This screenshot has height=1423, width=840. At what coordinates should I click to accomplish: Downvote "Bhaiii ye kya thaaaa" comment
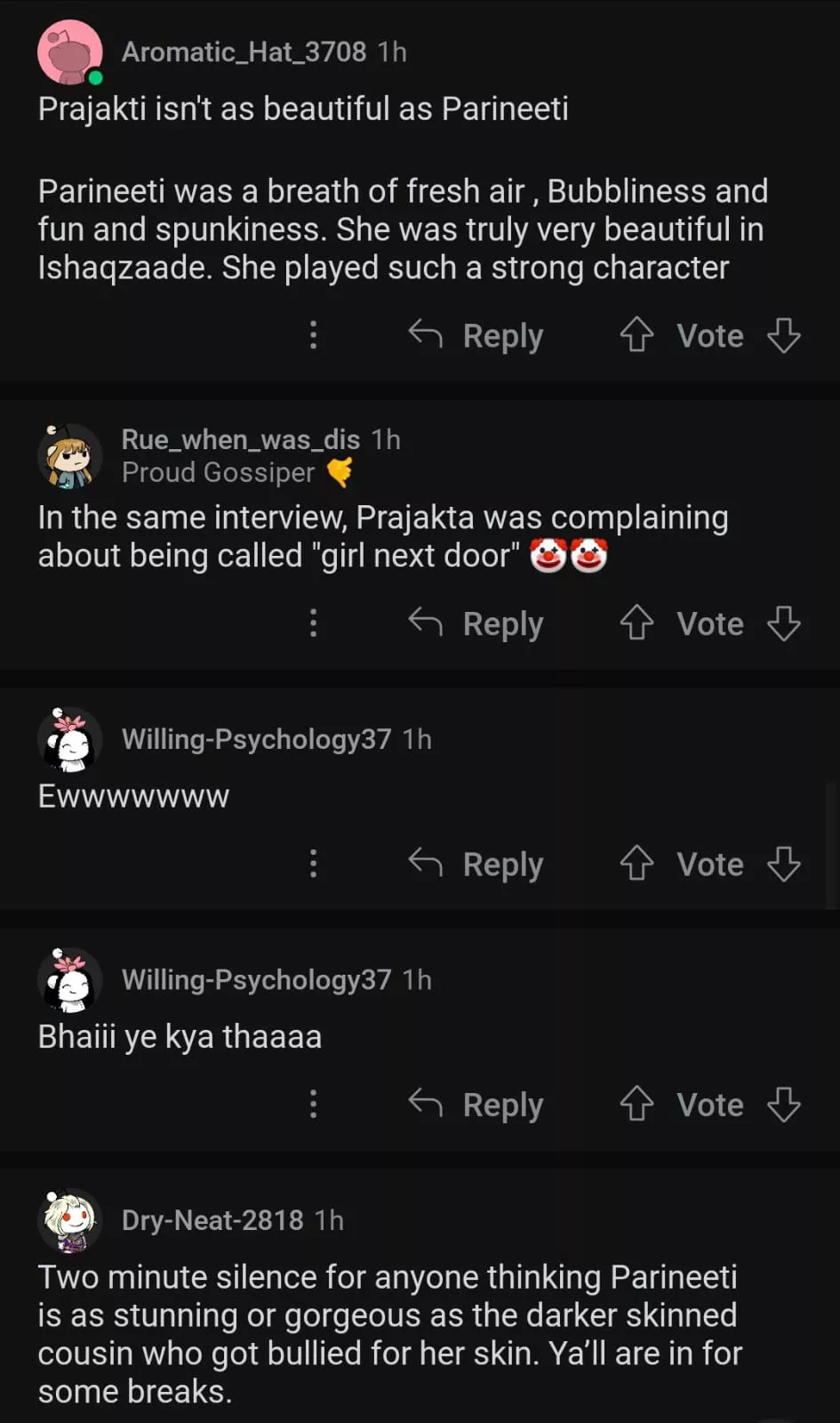point(783,1105)
